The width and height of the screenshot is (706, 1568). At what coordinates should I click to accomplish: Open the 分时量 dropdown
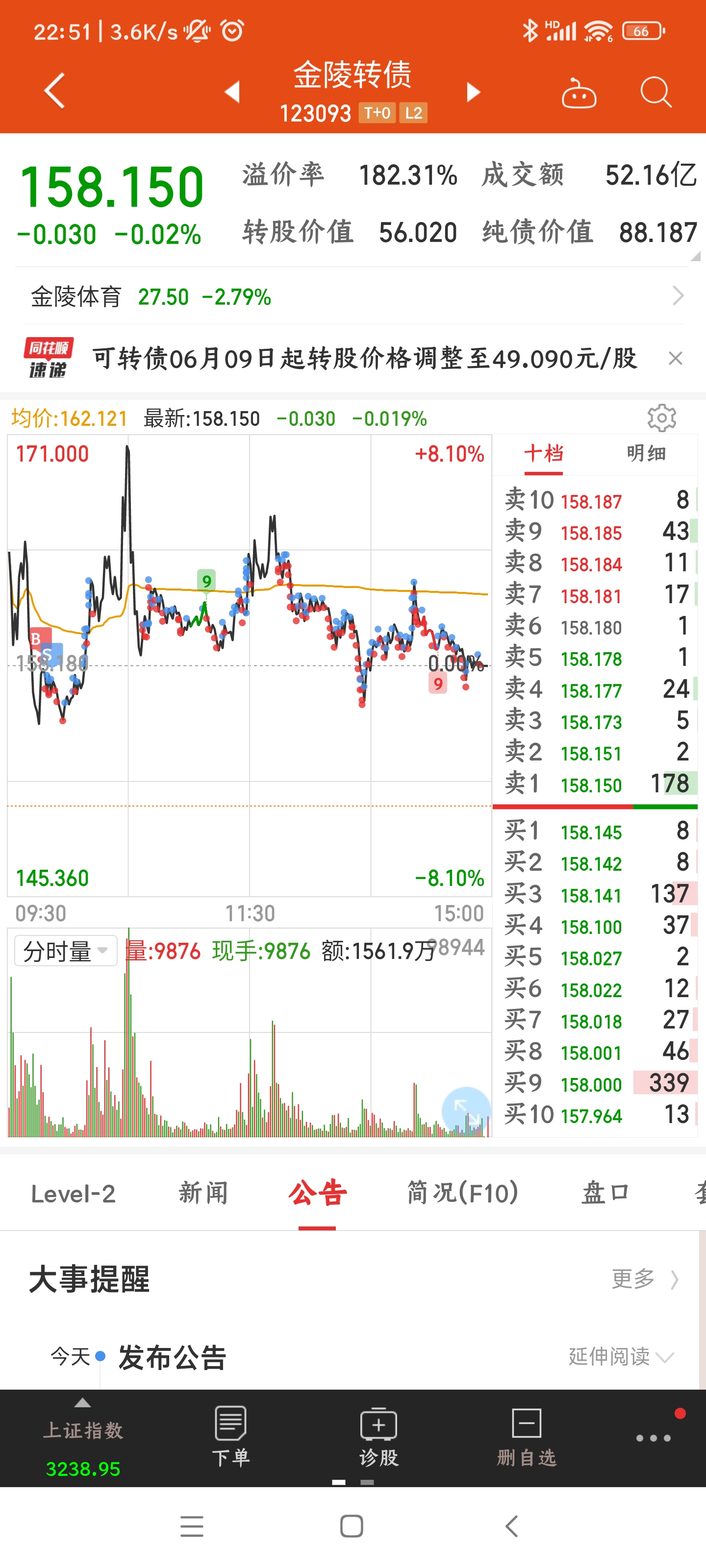66,951
